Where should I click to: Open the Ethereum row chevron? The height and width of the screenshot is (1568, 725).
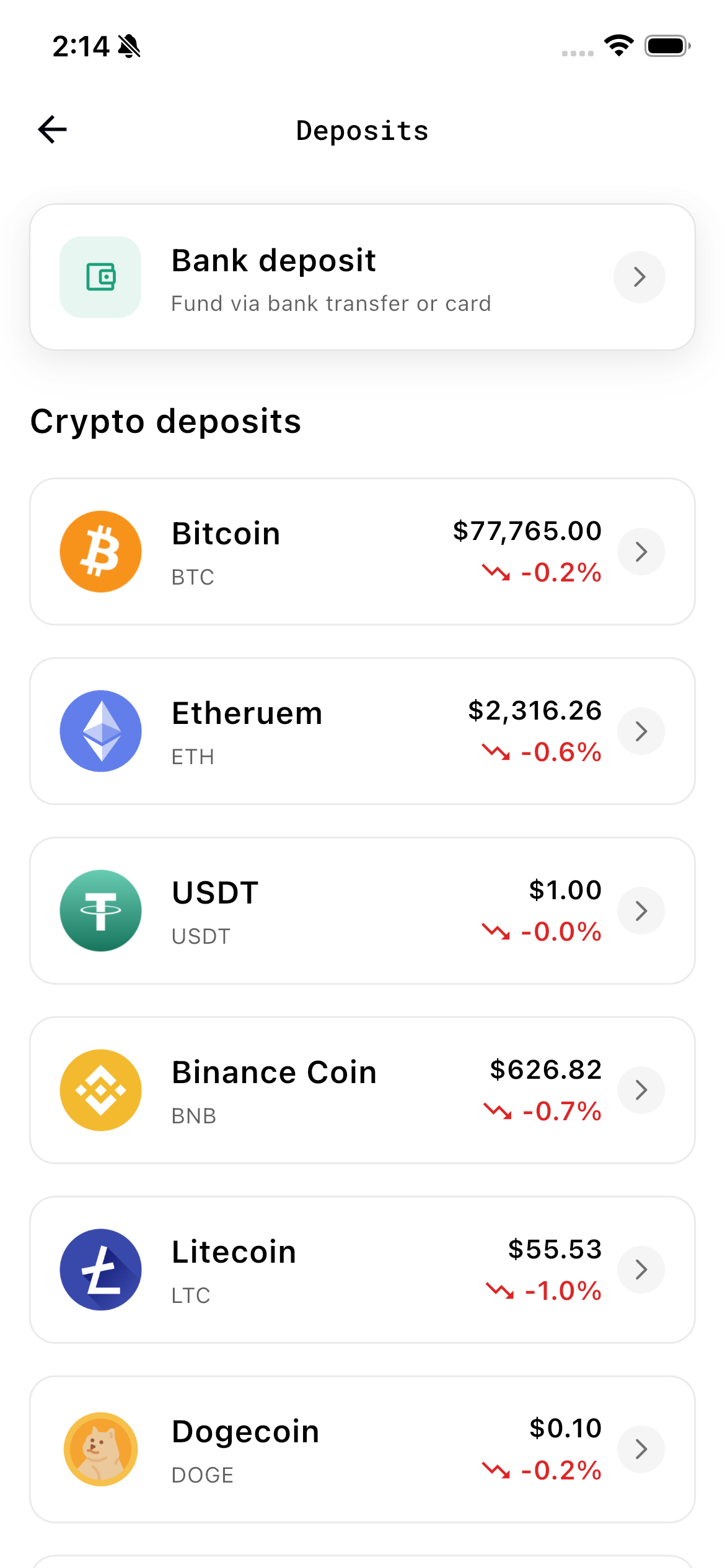point(641,731)
